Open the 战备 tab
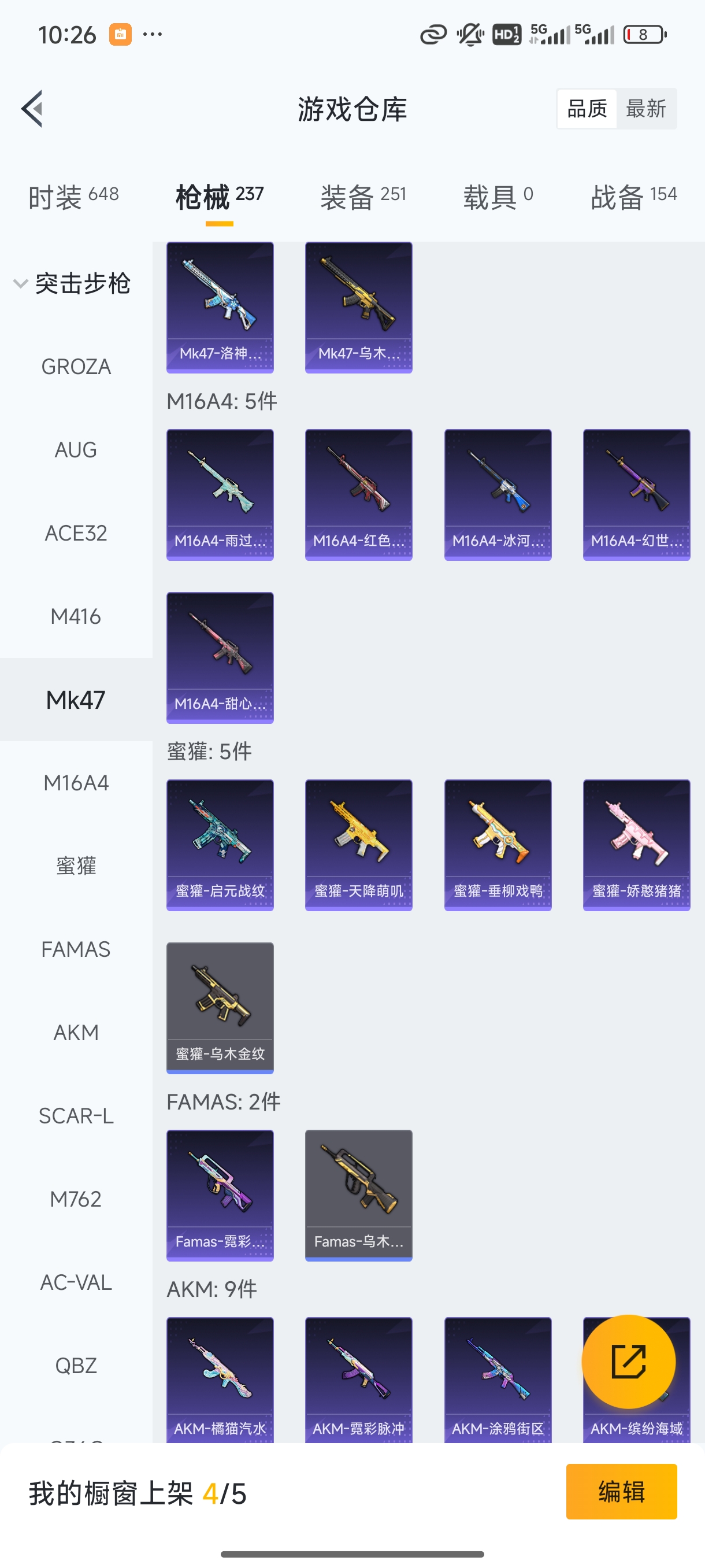 click(633, 197)
